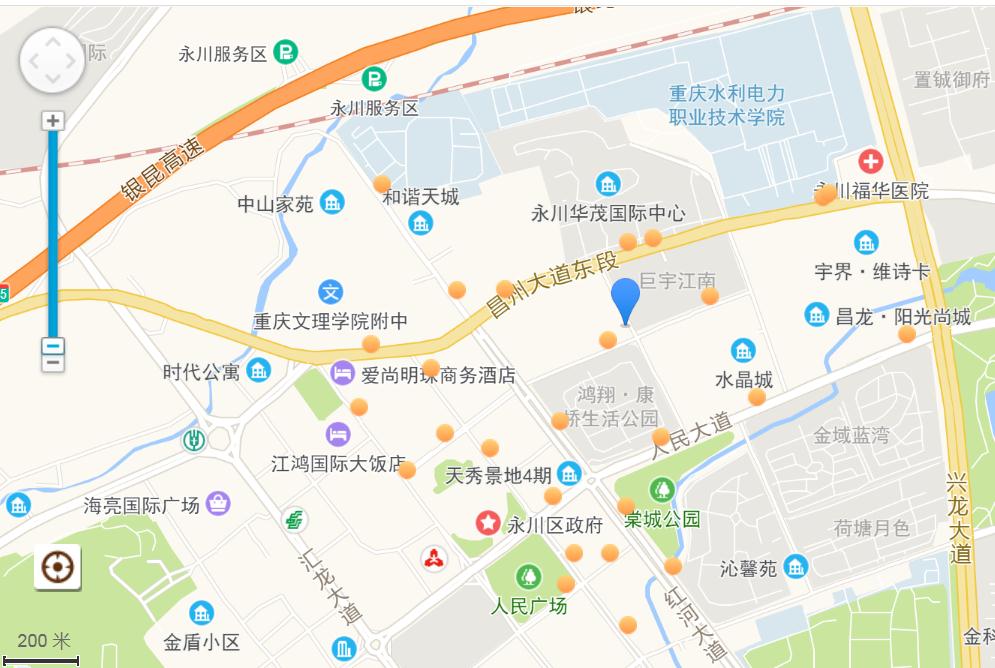
Task: Open 时代公寓 marker
Action: pos(259,371)
